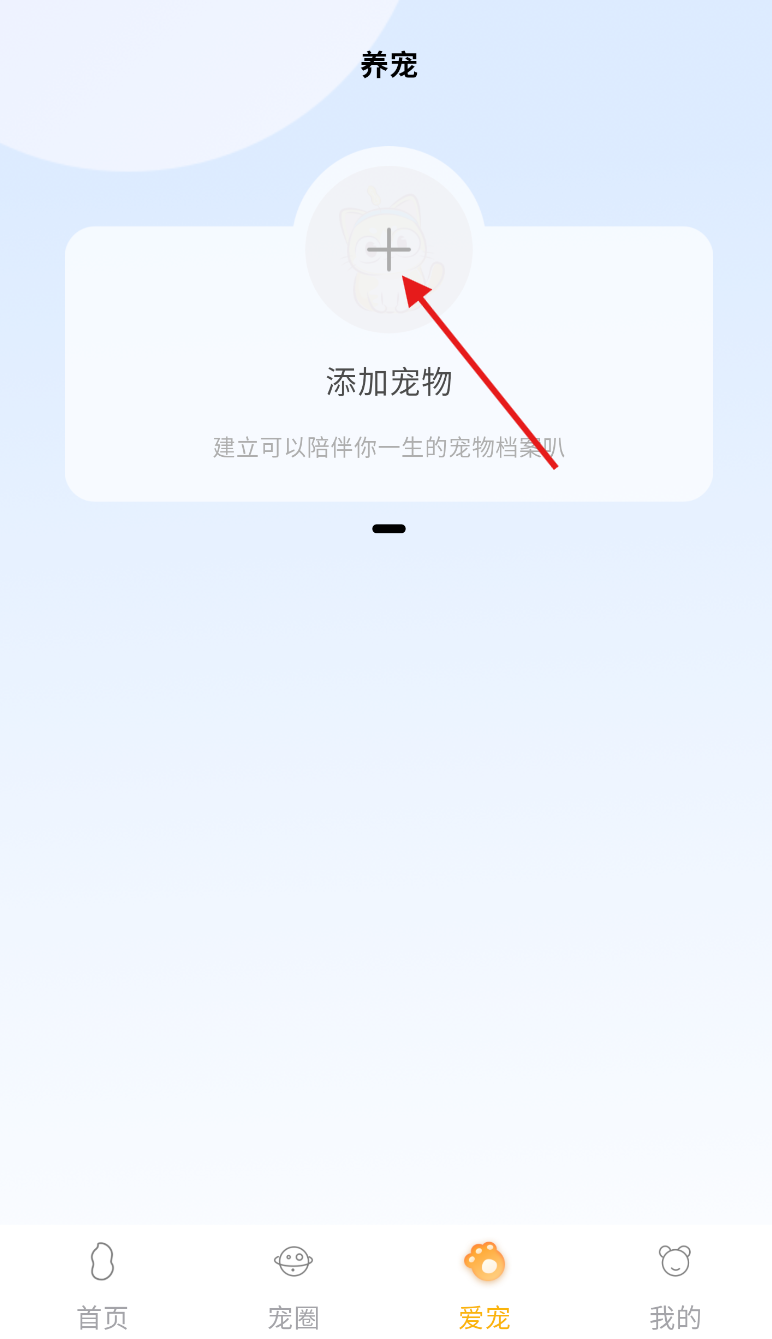The width and height of the screenshot is (772, 1339).
Task: Open the 添加宠物 card
Action: pyautogui.click(x=389, y=363)
